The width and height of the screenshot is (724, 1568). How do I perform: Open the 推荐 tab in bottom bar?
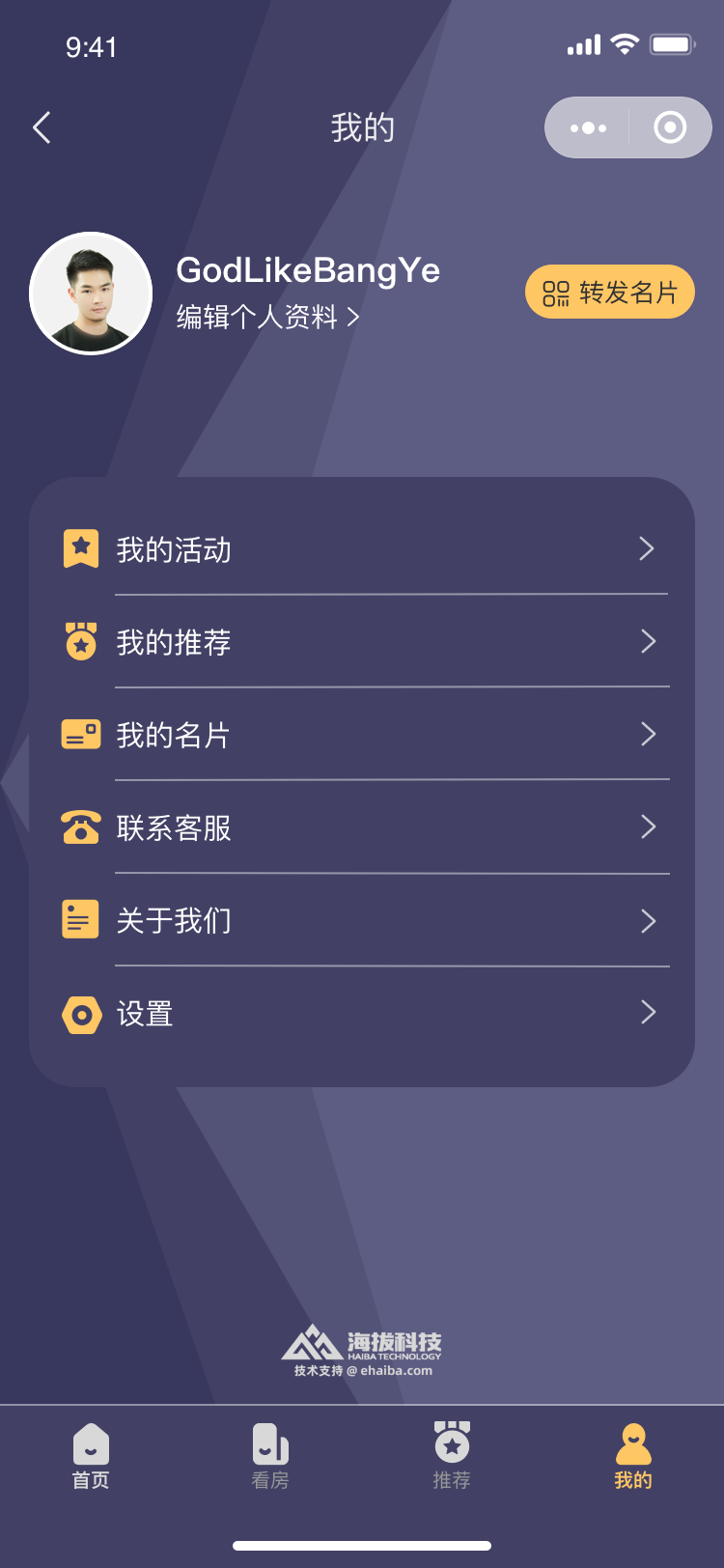coord(452,1456)
